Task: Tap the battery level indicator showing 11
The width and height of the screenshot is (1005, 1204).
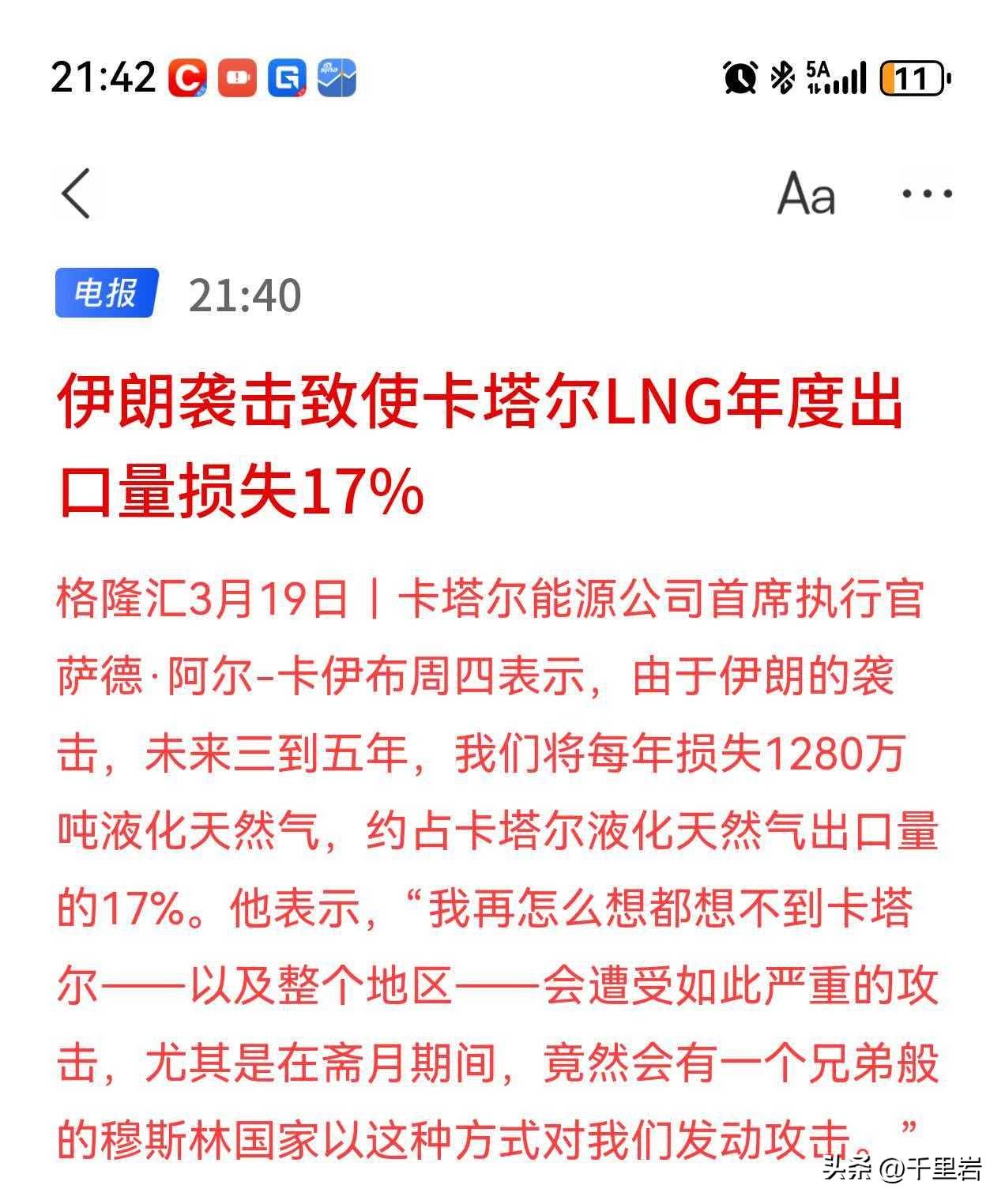Action: (x=910, y=77)
